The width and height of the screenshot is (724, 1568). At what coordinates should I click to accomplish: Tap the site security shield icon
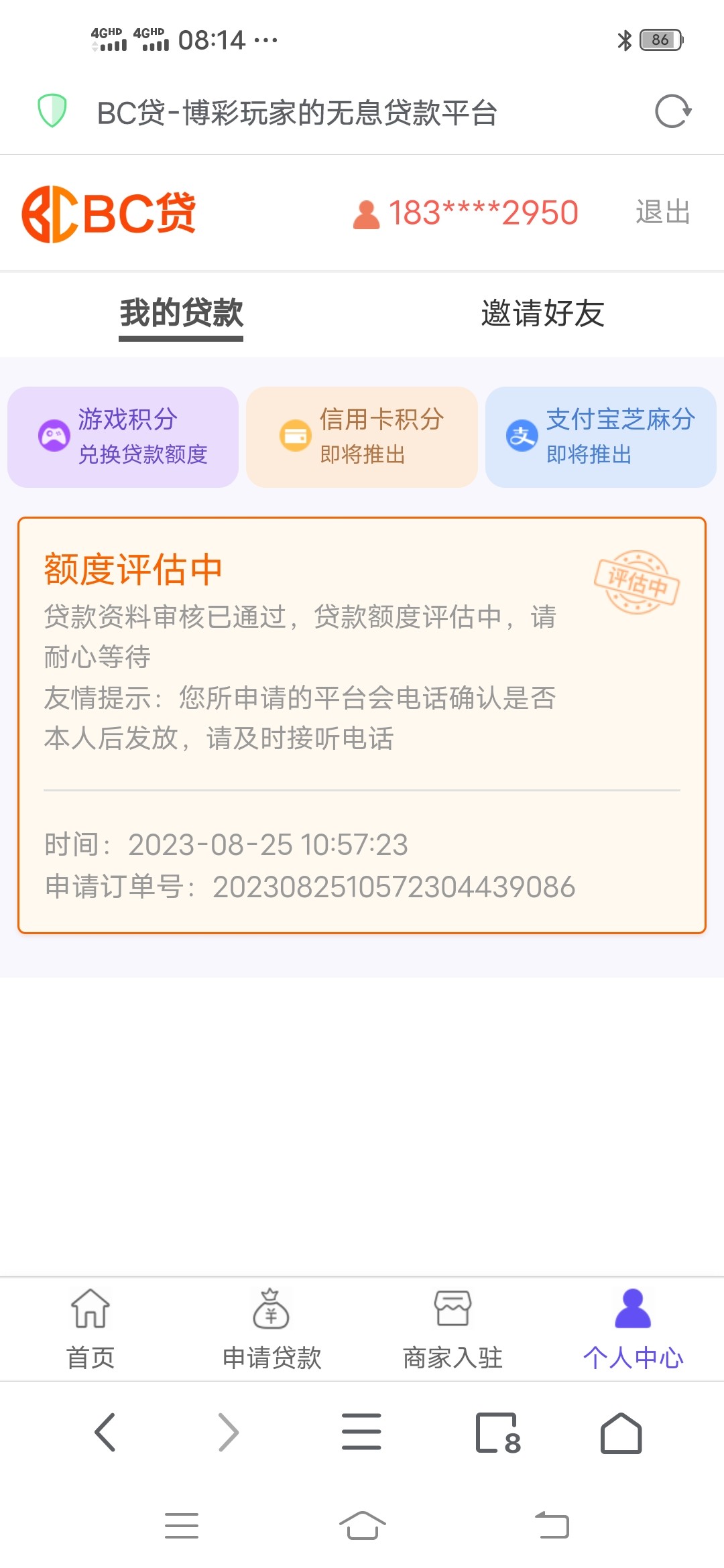pos(52,111)
